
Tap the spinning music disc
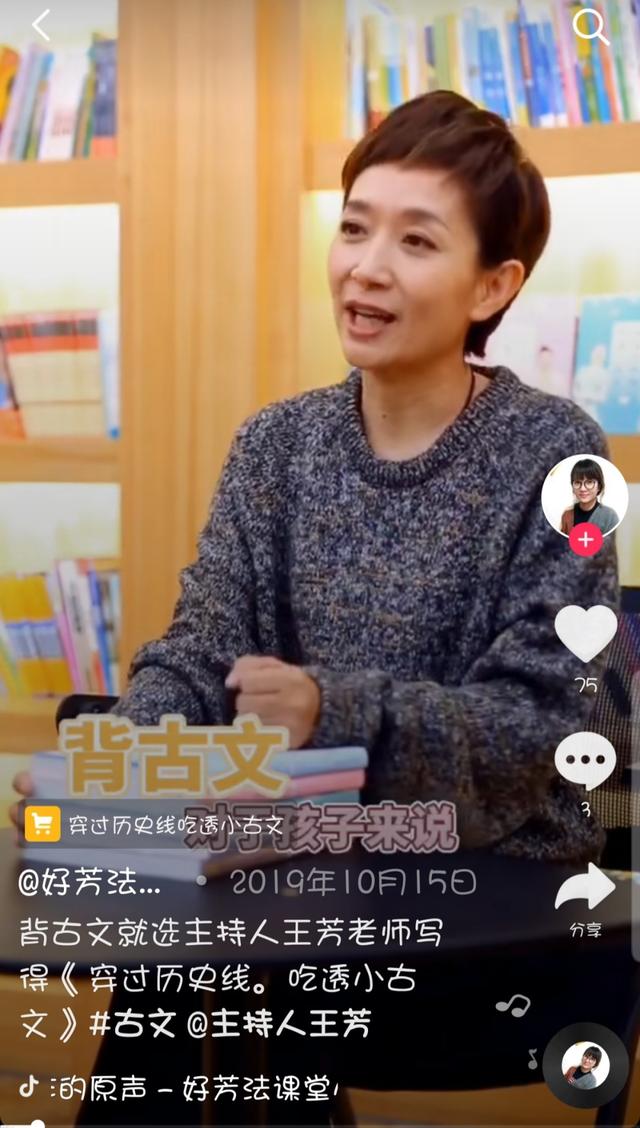pos(585,1065)
